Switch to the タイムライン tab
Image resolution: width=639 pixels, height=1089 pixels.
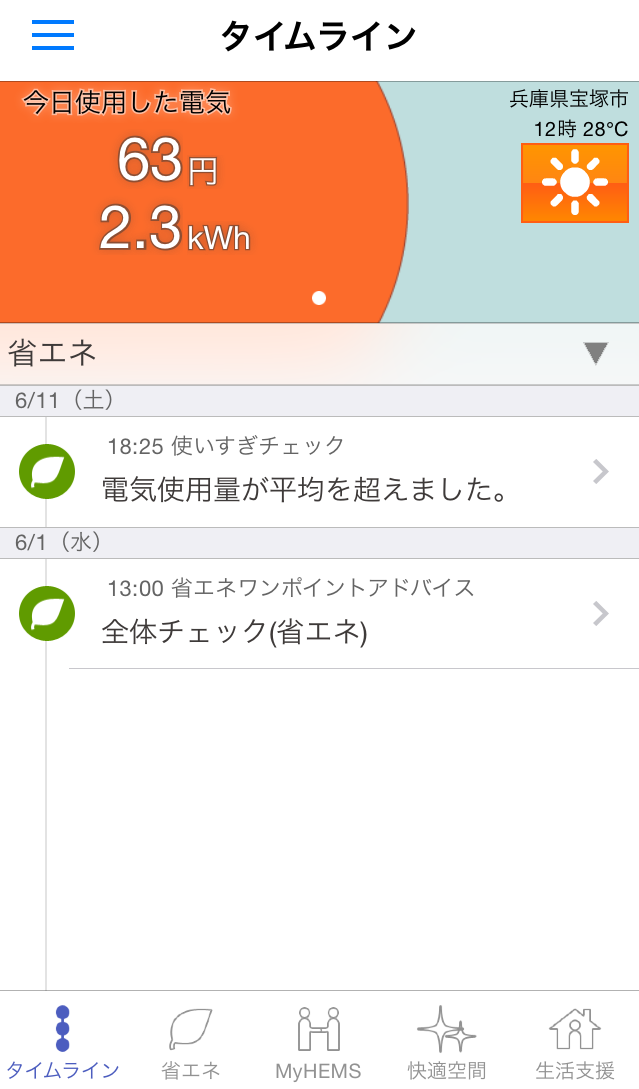click(x=62, y=1042)
